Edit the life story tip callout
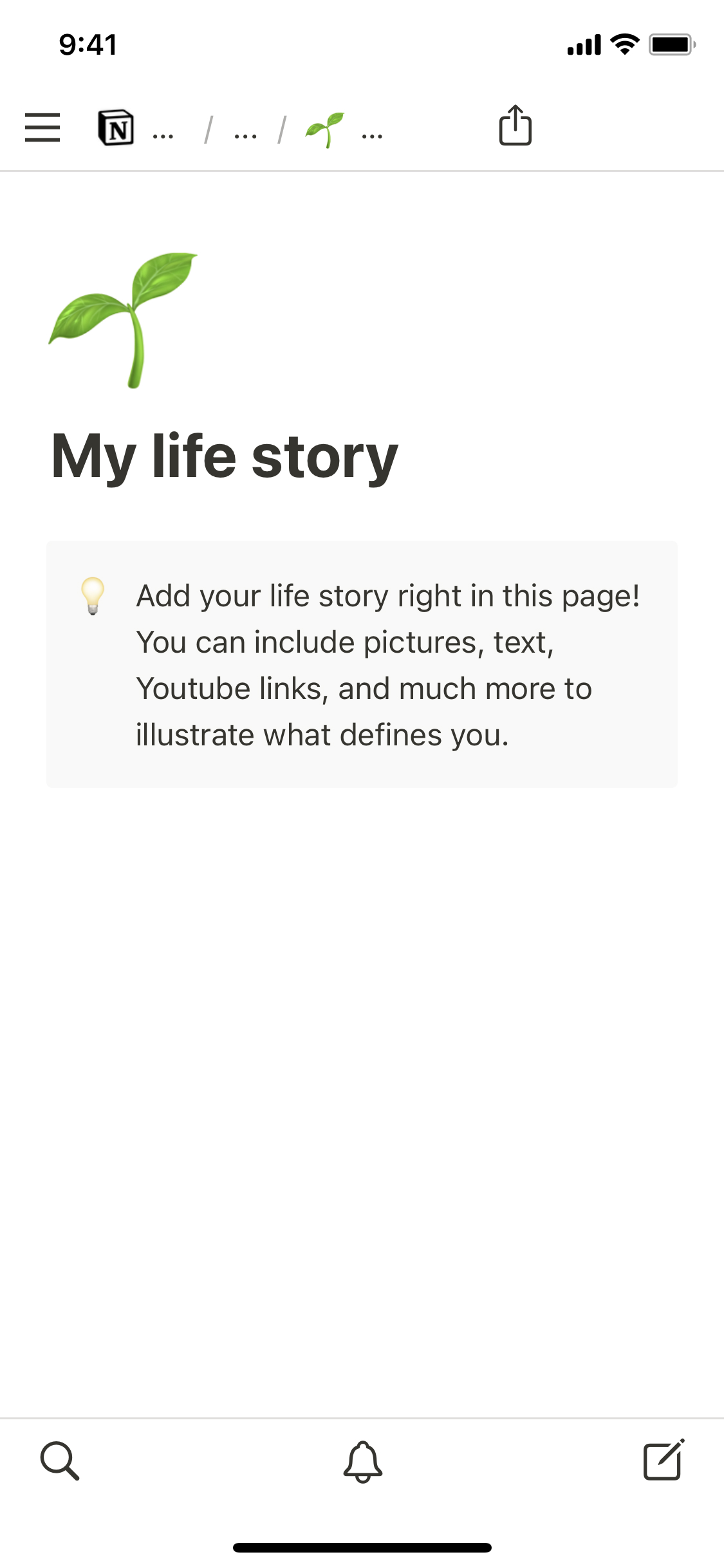 (387, 665)
